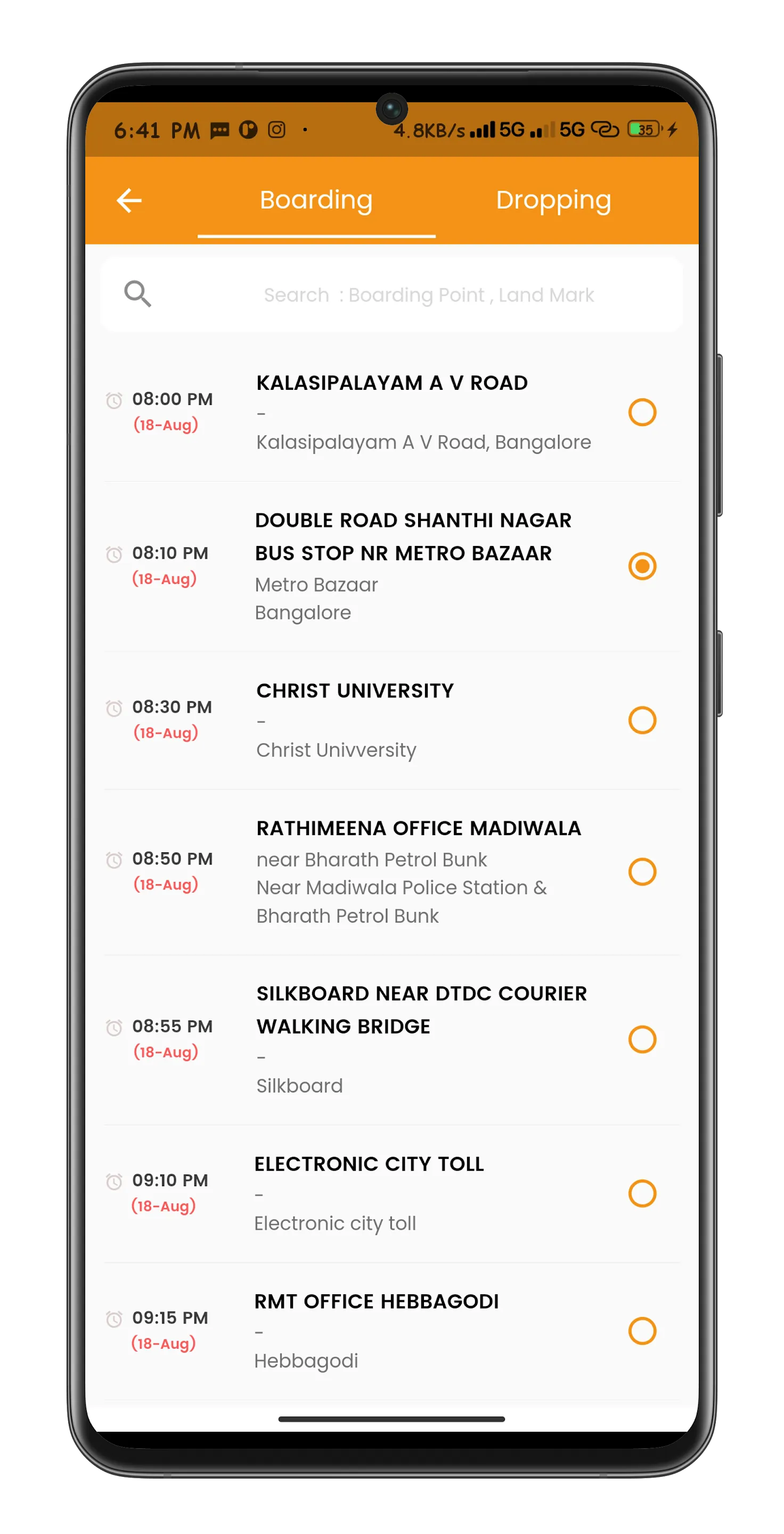Viewport: 784px width, 1534px height.
Task: Select Christ University boarding point
Action: (642, 721)
